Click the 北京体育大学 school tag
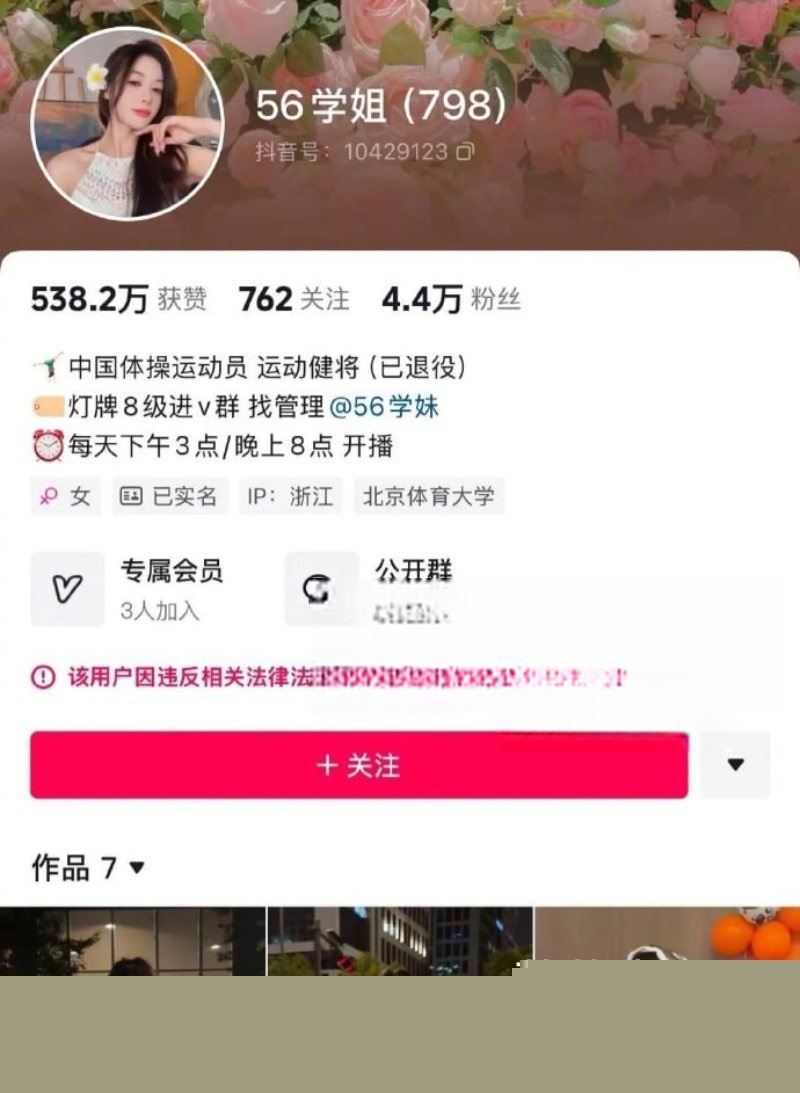The image size is (800, 1093). pyautogui.click(x=429, y=495)
